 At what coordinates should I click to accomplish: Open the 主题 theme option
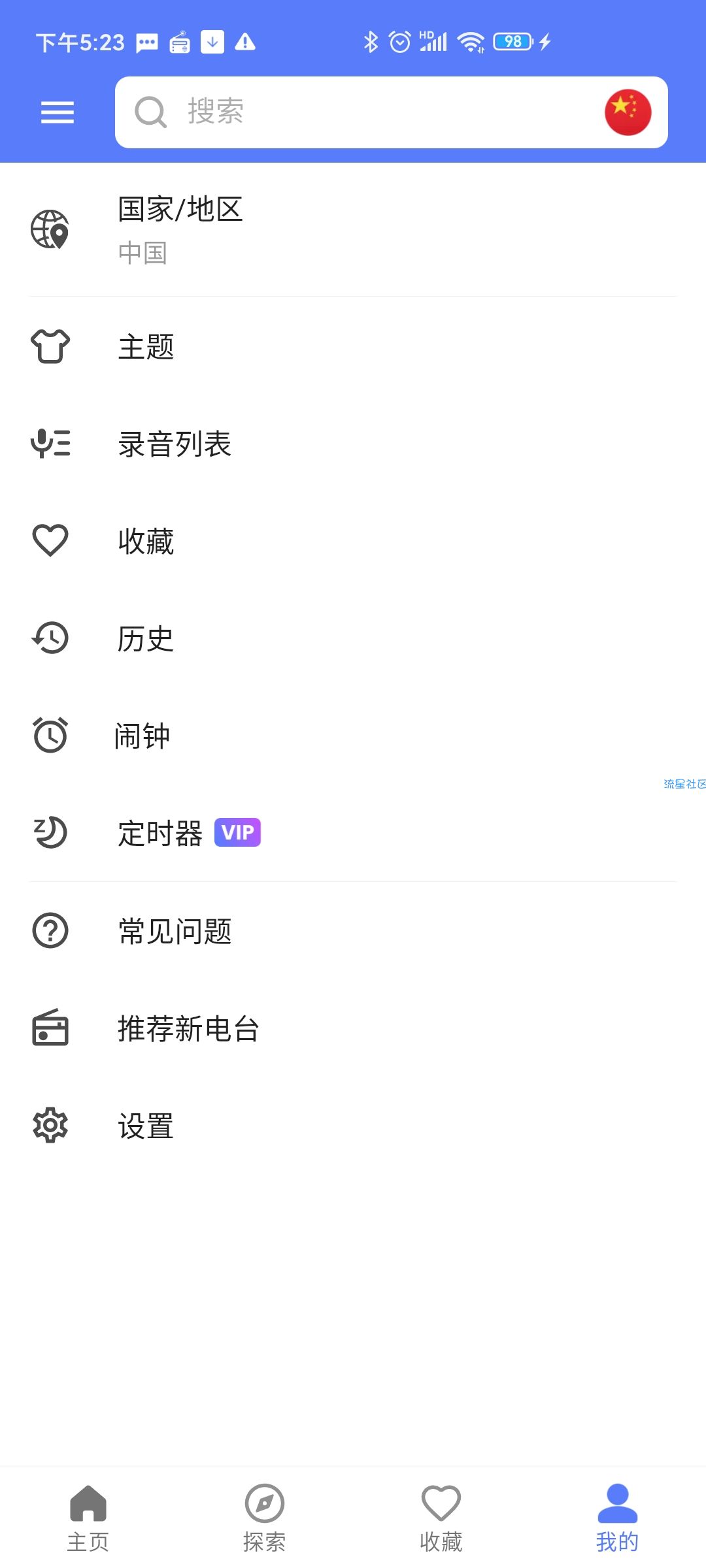[353, 346]
